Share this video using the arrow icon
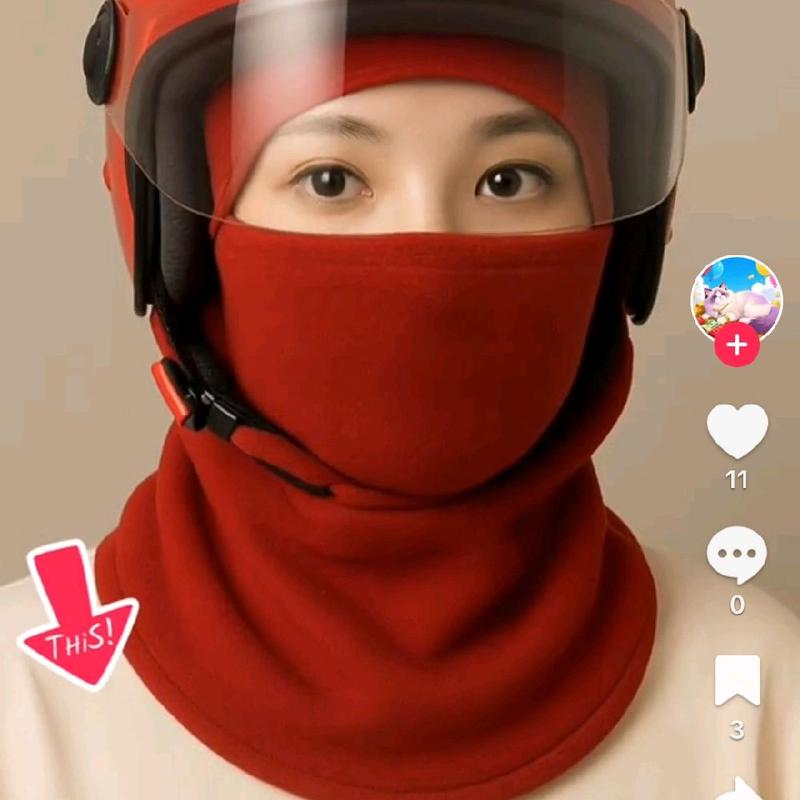 coord(745,789)
